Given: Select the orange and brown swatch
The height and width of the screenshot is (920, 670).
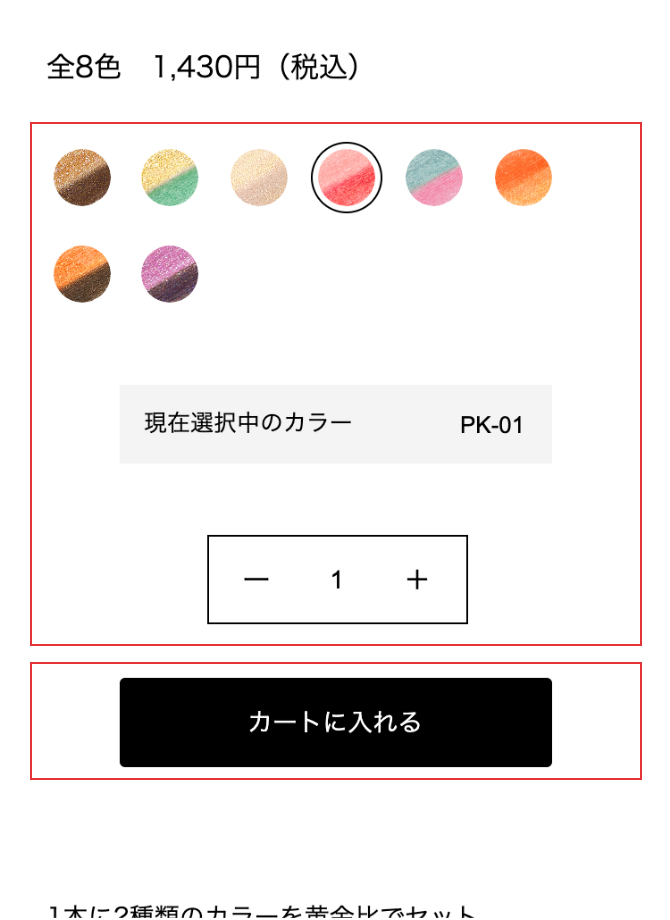Looking at the screenshot, I should [82, 274].
